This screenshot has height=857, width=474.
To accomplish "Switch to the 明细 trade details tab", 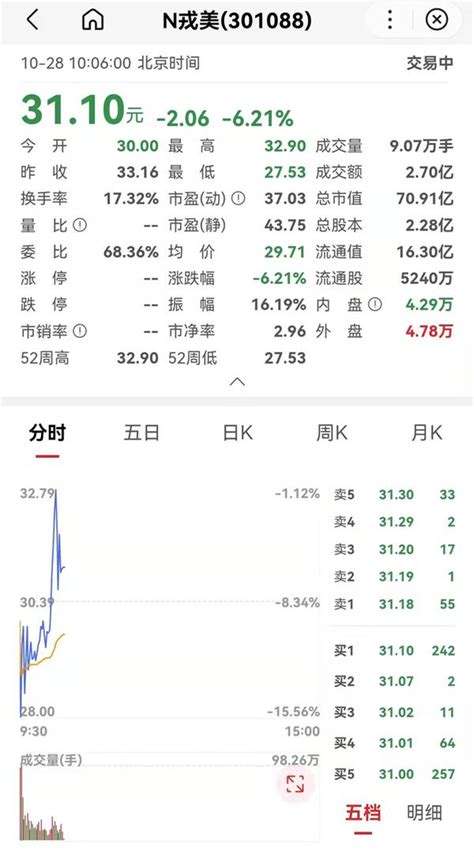I will tap(424, 813).
